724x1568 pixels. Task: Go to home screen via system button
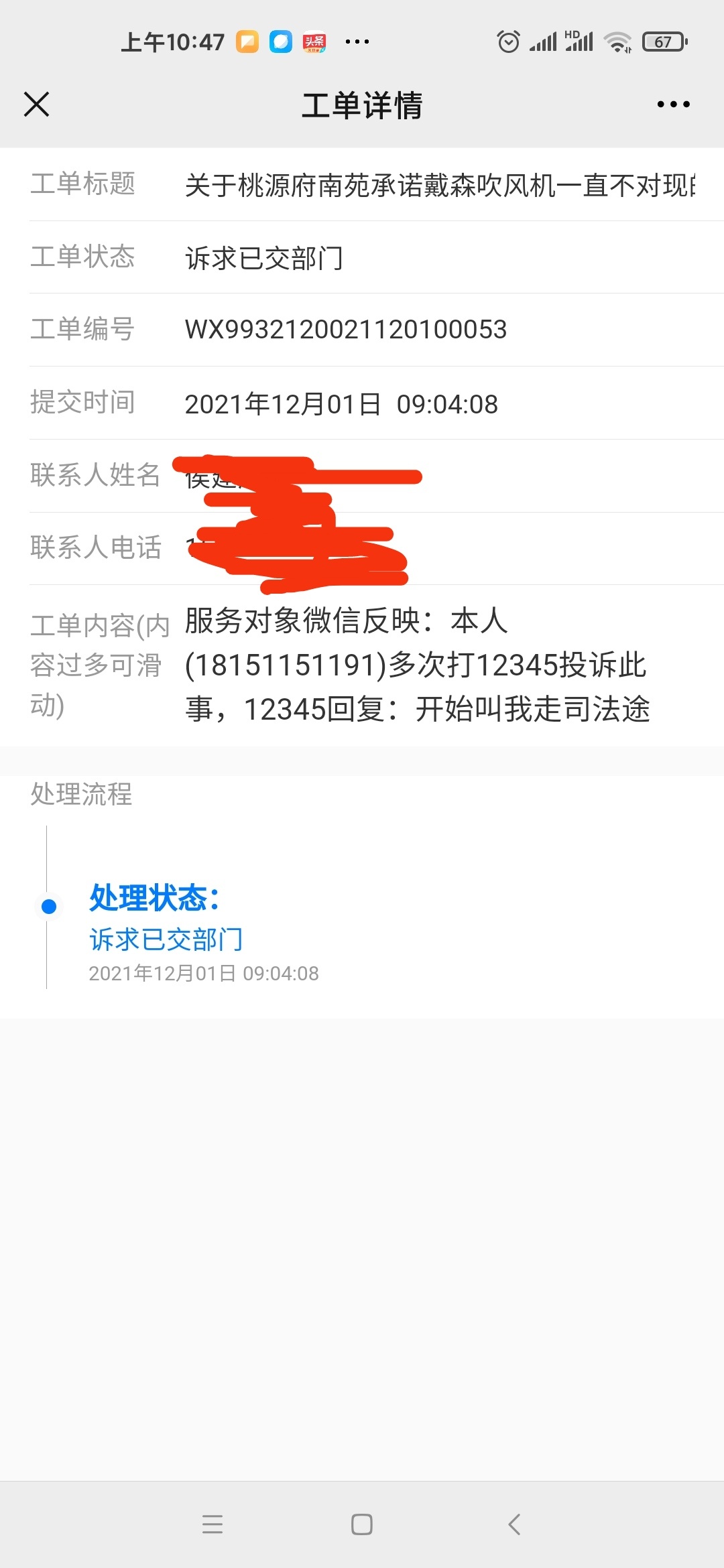(x=362, y=1524)
